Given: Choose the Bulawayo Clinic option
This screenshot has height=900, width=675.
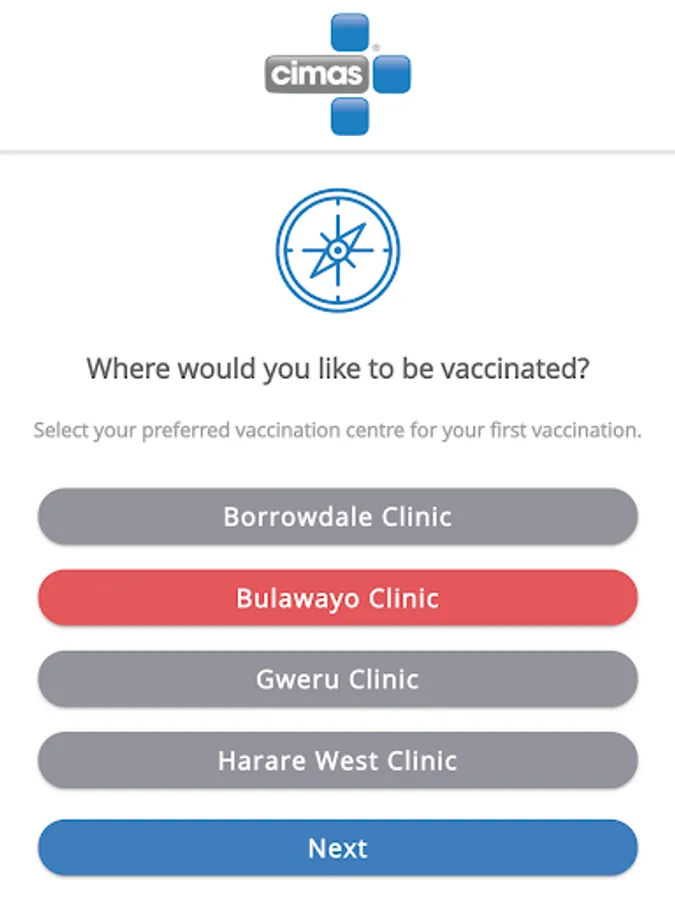Looking at the screenshot, I should [x=337, y=598].
